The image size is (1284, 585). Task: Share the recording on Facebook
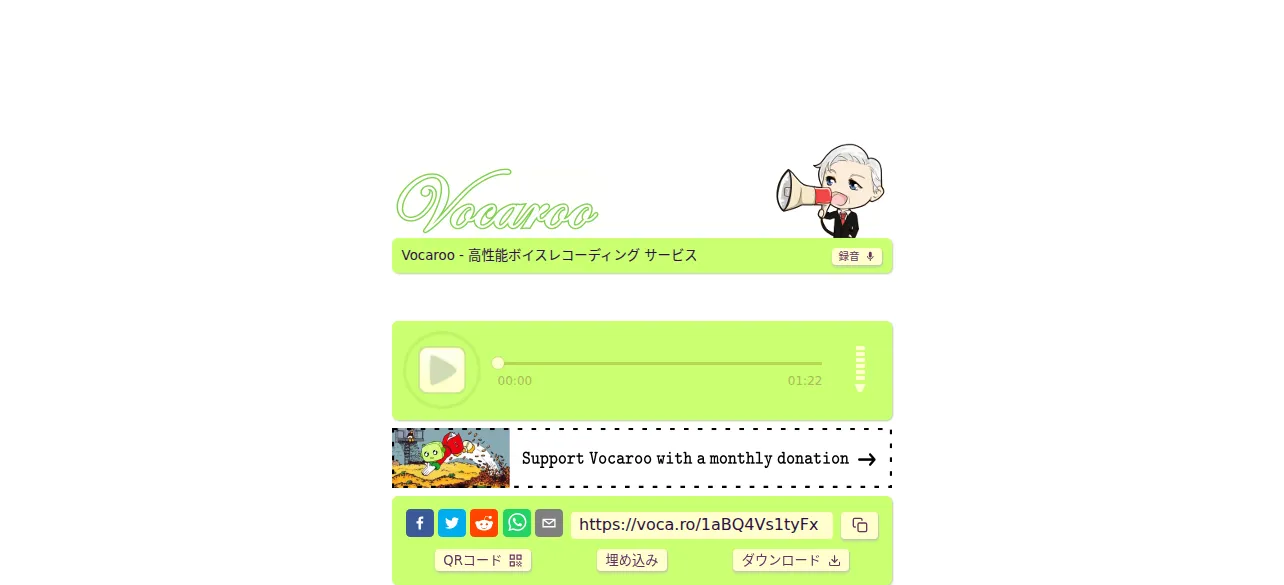point(420,523)
